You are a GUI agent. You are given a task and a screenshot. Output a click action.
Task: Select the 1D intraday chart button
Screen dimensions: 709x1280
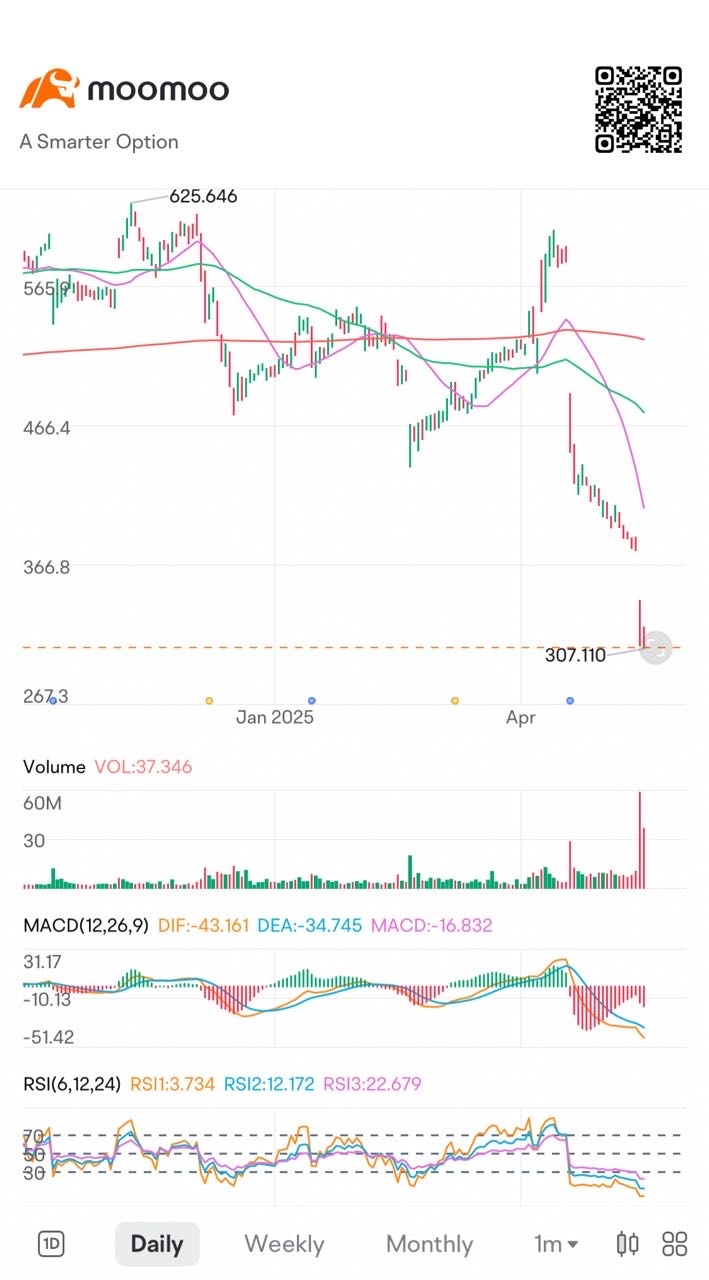(x=51, y=1244)
